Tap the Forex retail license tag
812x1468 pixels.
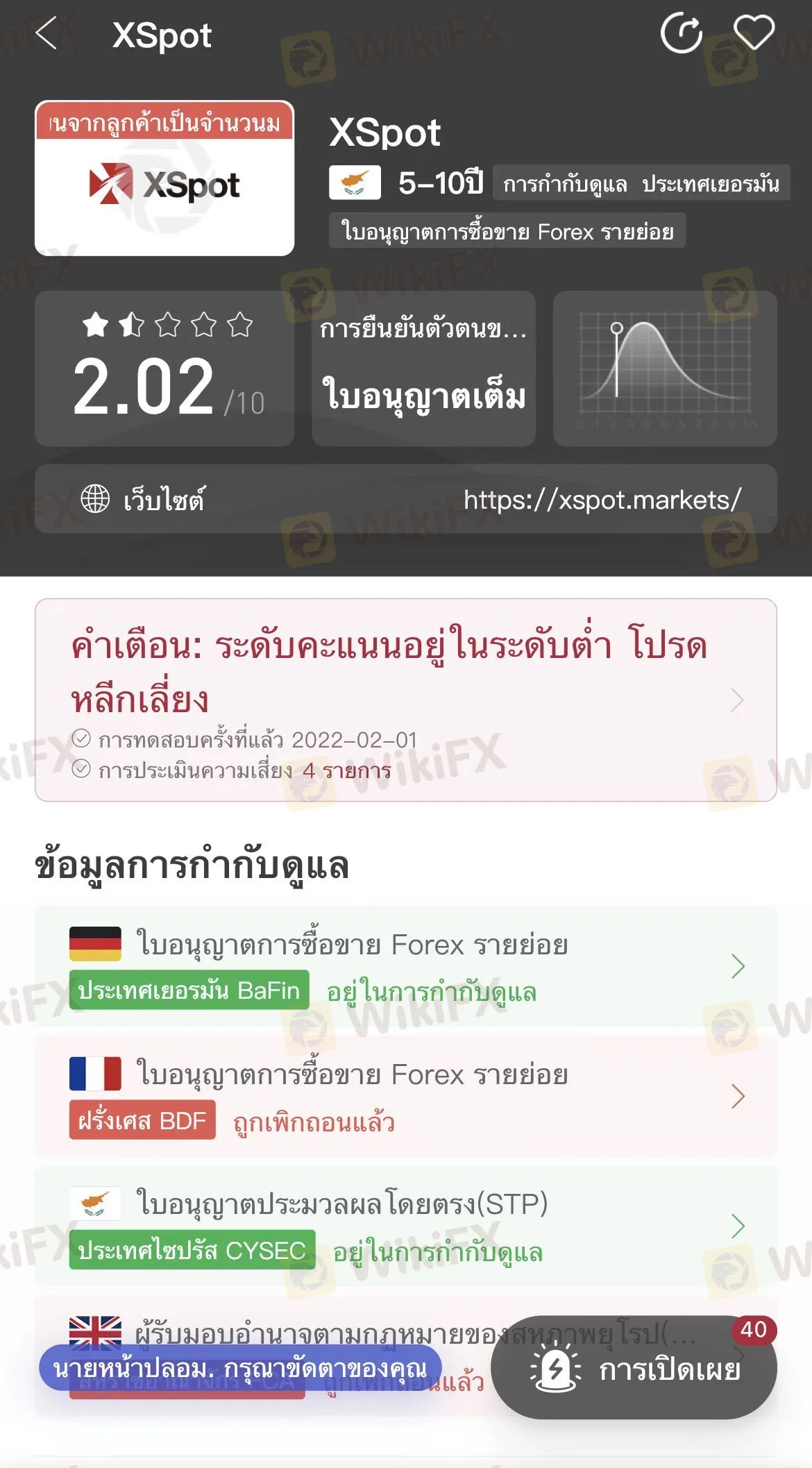[507, 231]
